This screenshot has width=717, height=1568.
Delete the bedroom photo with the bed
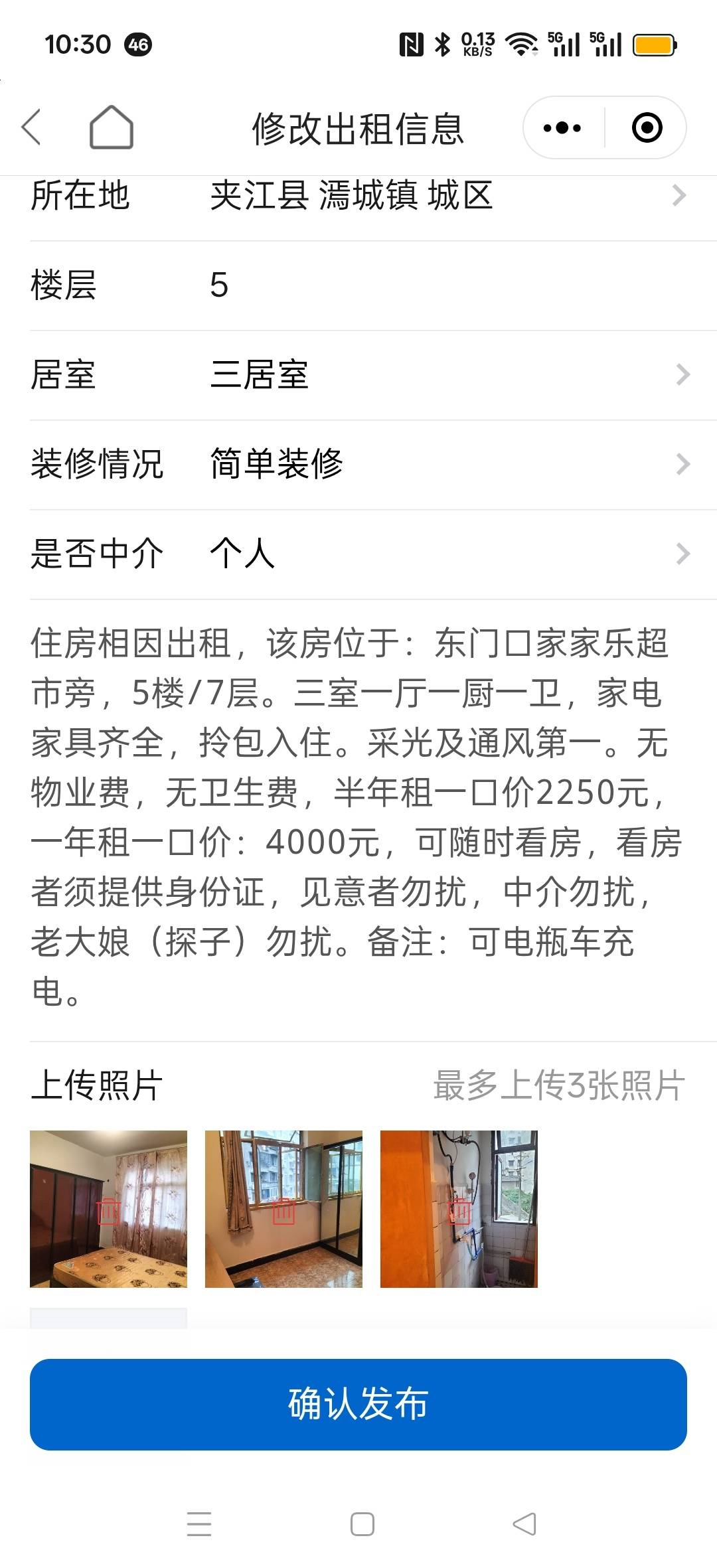pyautogui.click(x=109, y=1212)
